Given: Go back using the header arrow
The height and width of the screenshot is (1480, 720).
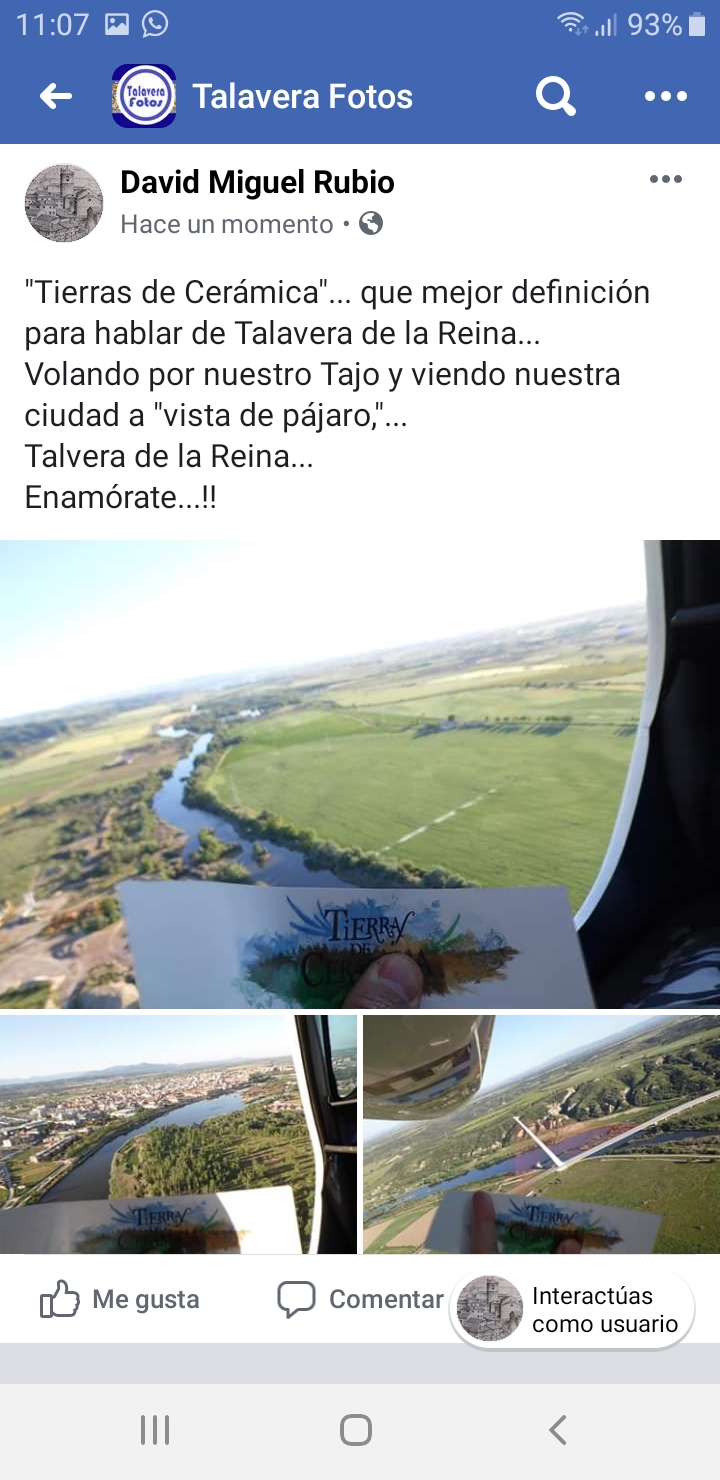Looking at the screenshot, I should 56,96.
